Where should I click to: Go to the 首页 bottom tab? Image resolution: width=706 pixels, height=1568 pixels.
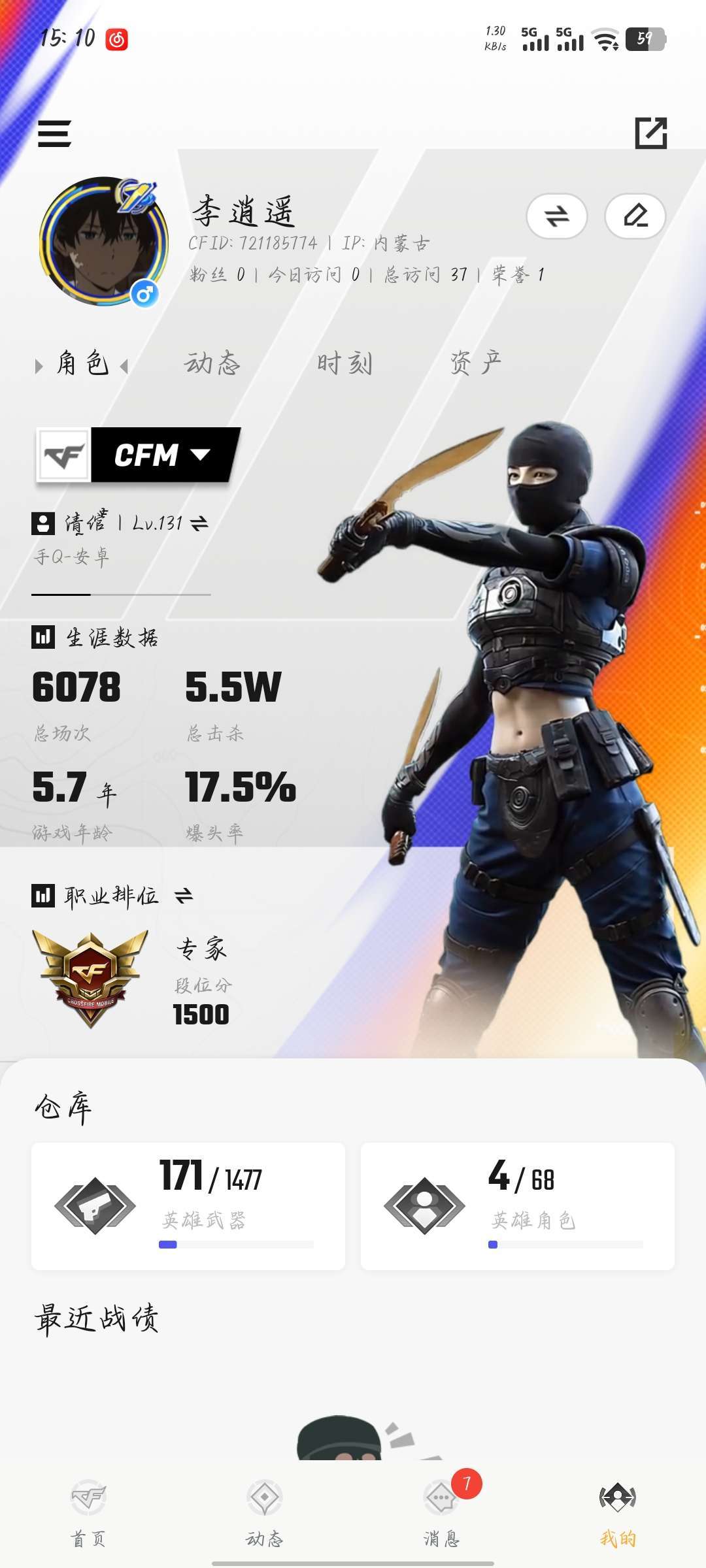tap(88, 1514)
